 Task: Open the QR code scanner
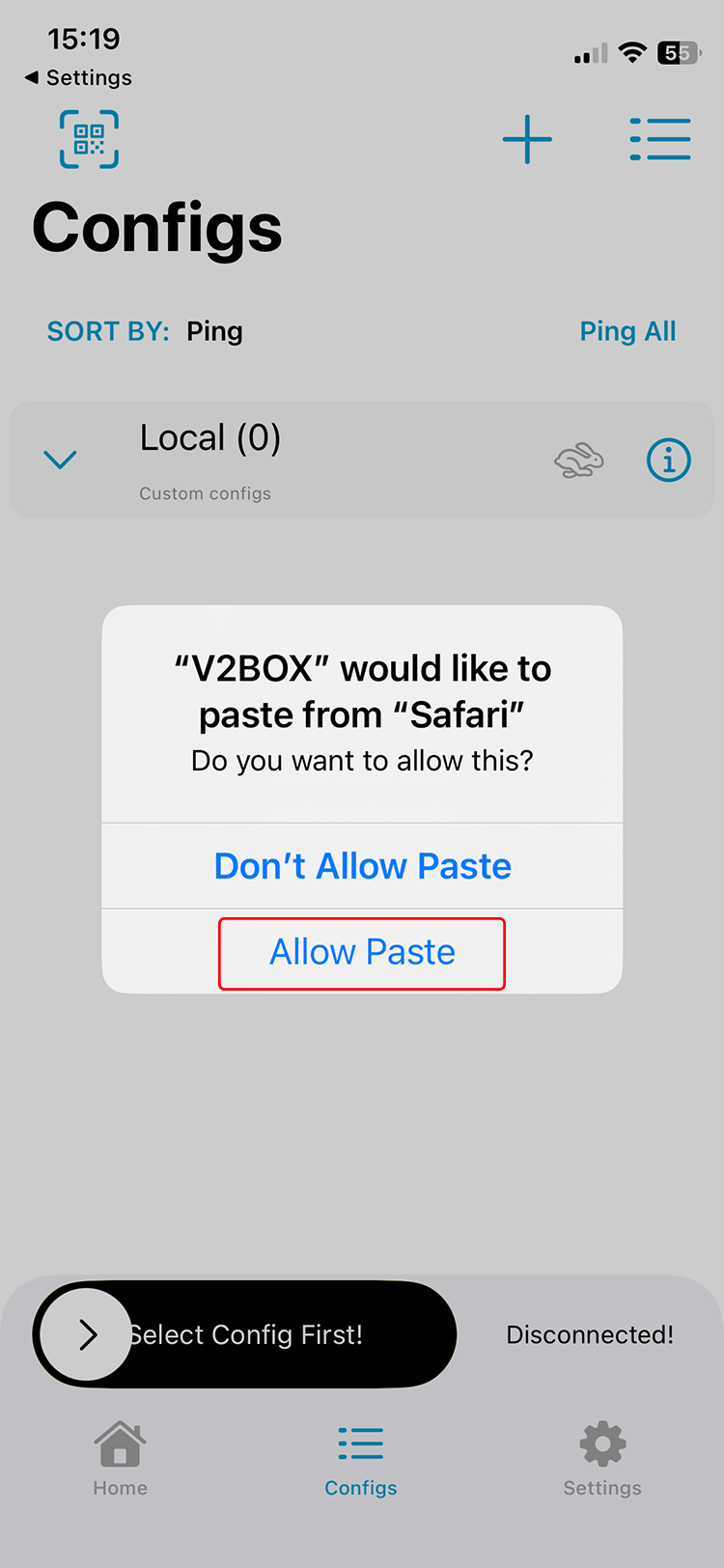click(89, 139)
